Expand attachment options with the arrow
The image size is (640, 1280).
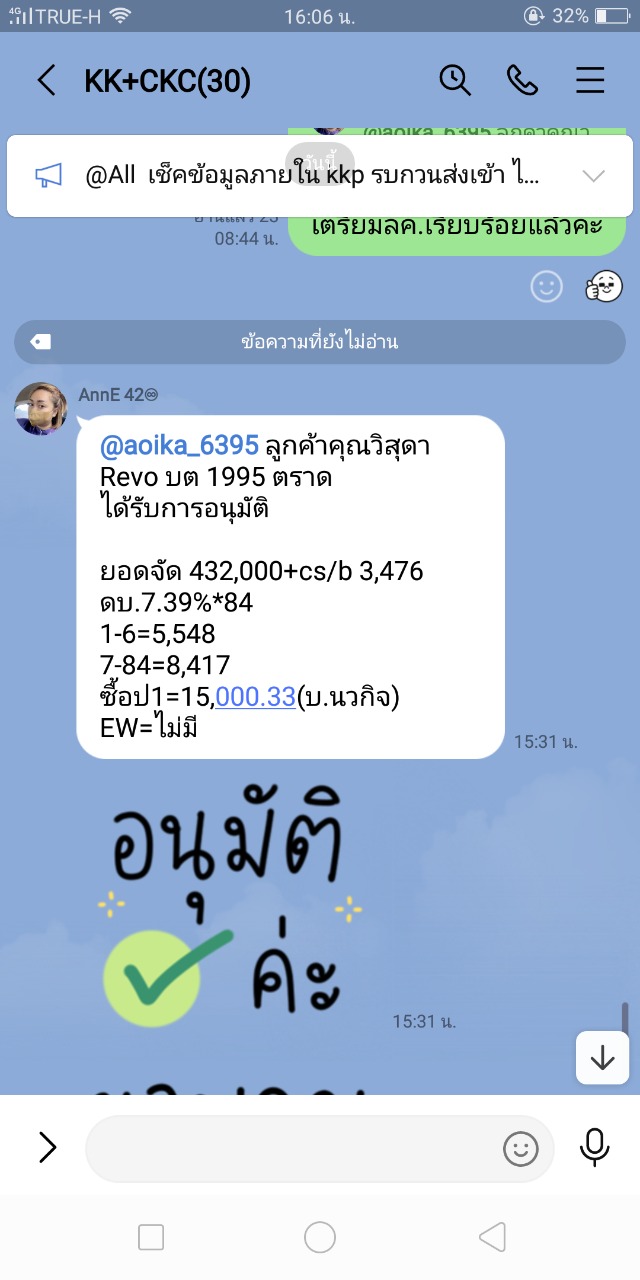tap(47, 1148)
